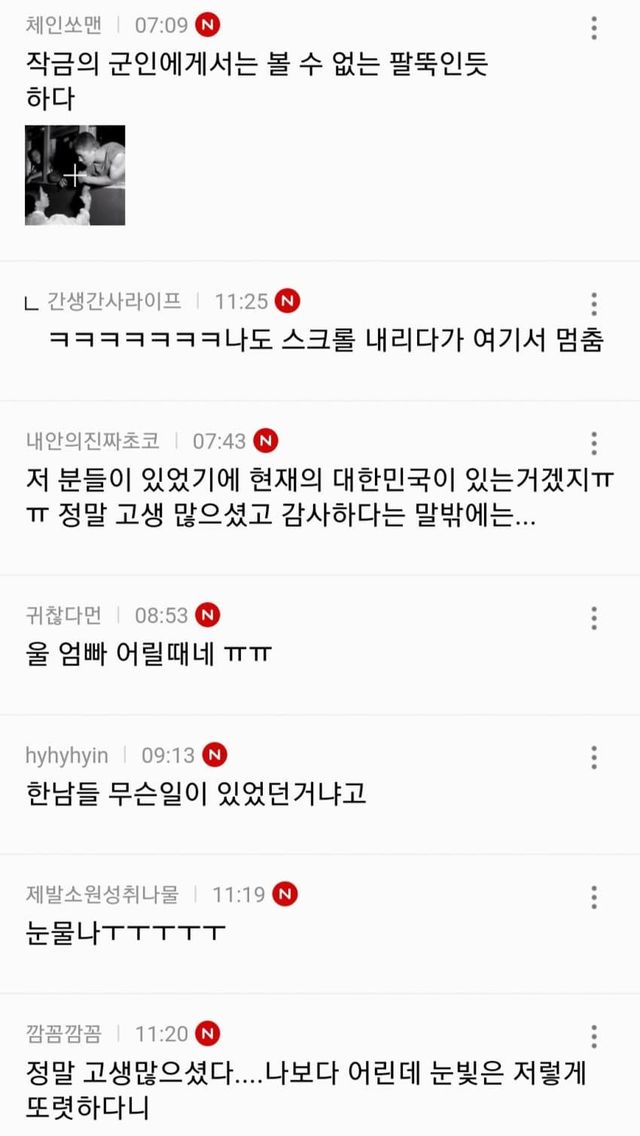Screen dimensions: 640x1136
Task: Open the overflow menu on 체인쏘맨's comment
Action: [594, 28]
